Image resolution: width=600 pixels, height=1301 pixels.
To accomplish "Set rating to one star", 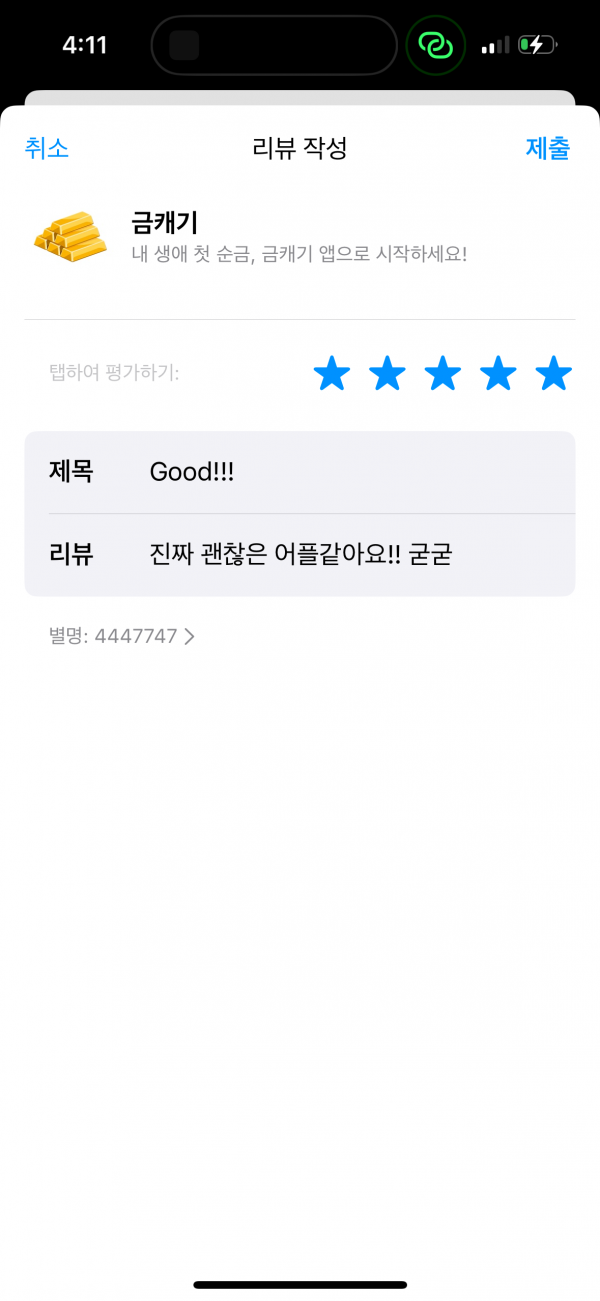I will (x=332, y=374).
